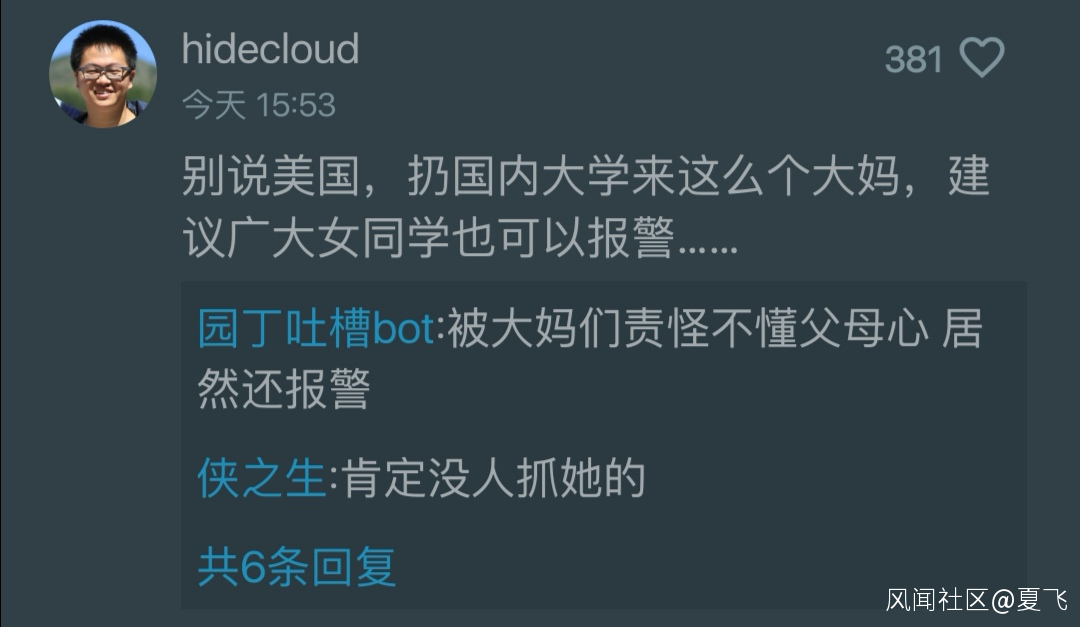Image resolution: width=1080 pixels, height=627 pixels.
Task: Open hidecloud's profile avatar
Action: point(104,75)
